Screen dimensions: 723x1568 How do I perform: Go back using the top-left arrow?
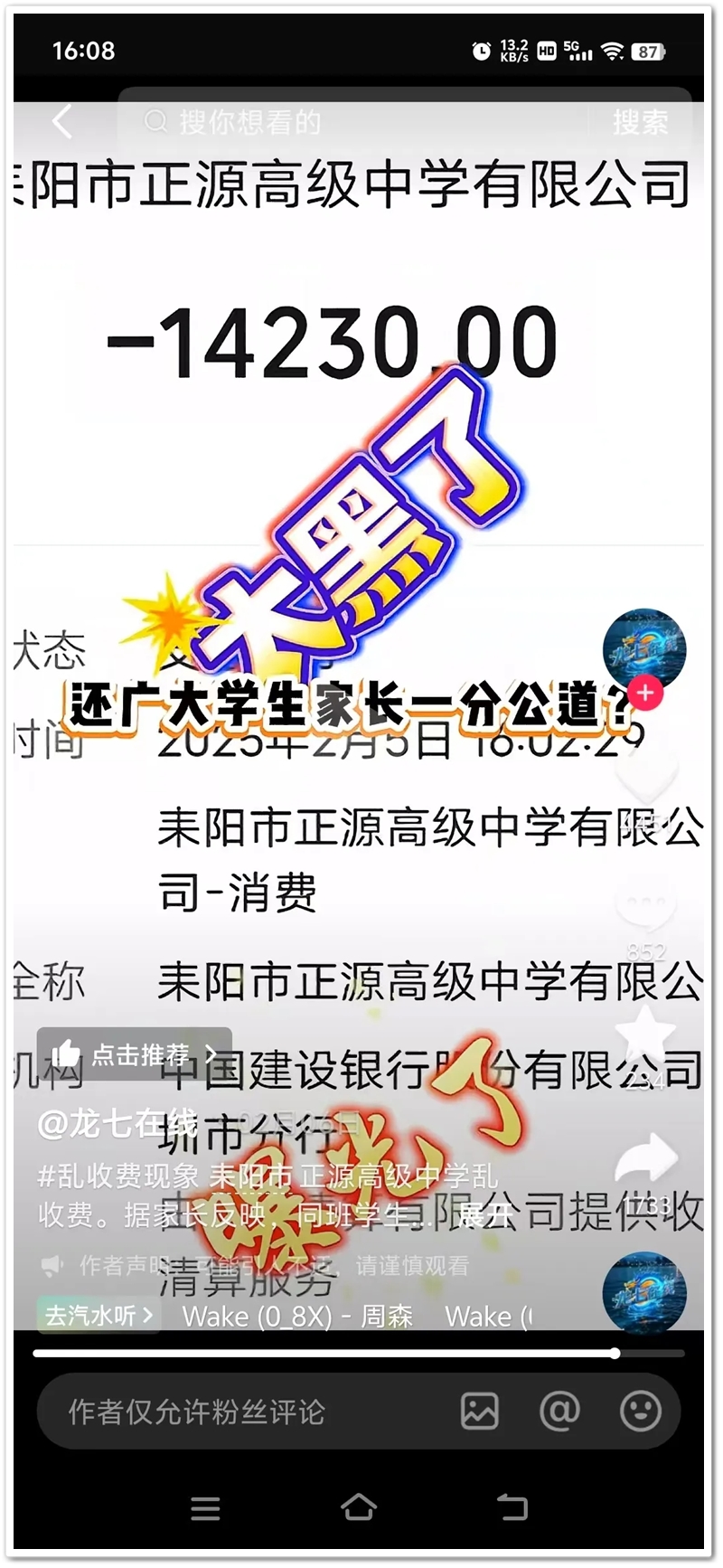pyautogui.click(x=61, y=121)
